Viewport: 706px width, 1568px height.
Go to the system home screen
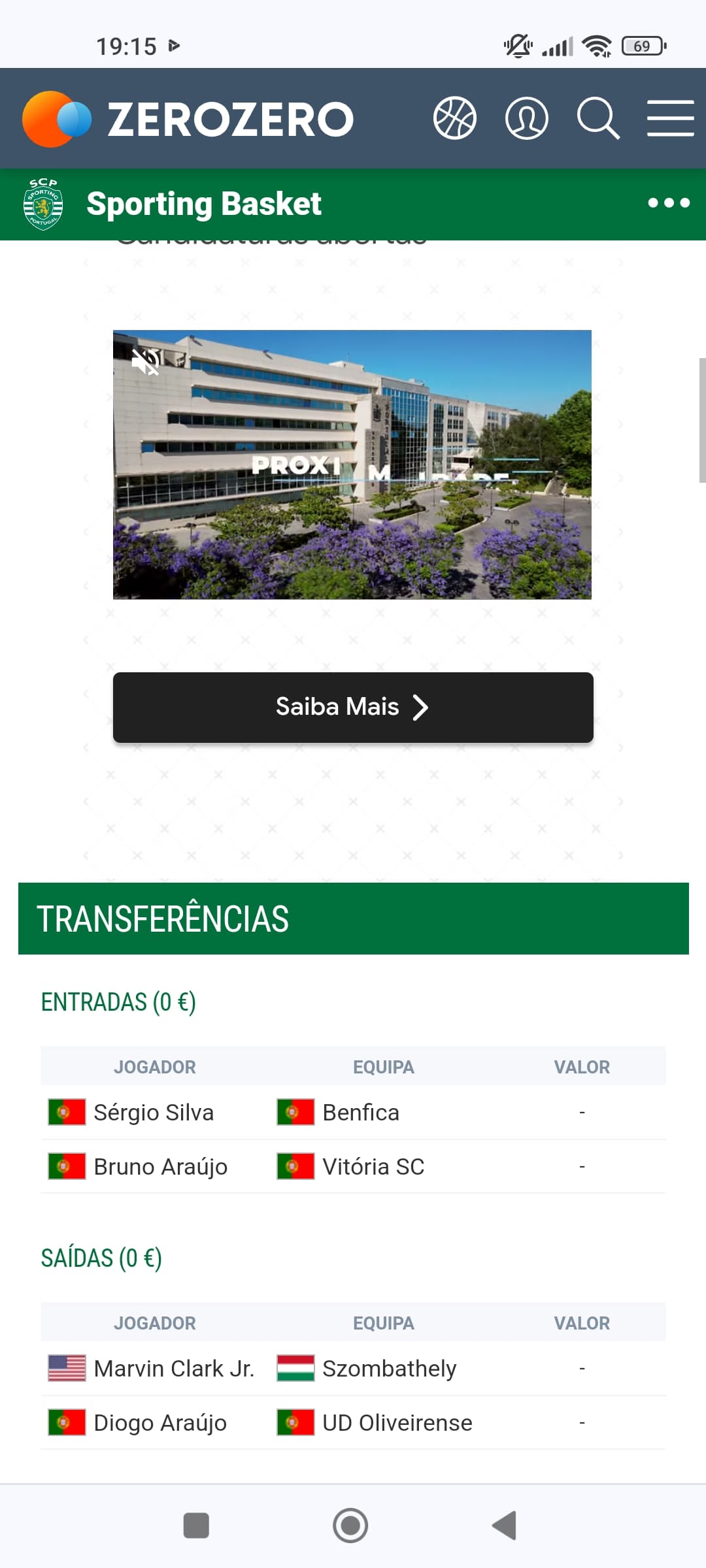(x=350, y=1526)
